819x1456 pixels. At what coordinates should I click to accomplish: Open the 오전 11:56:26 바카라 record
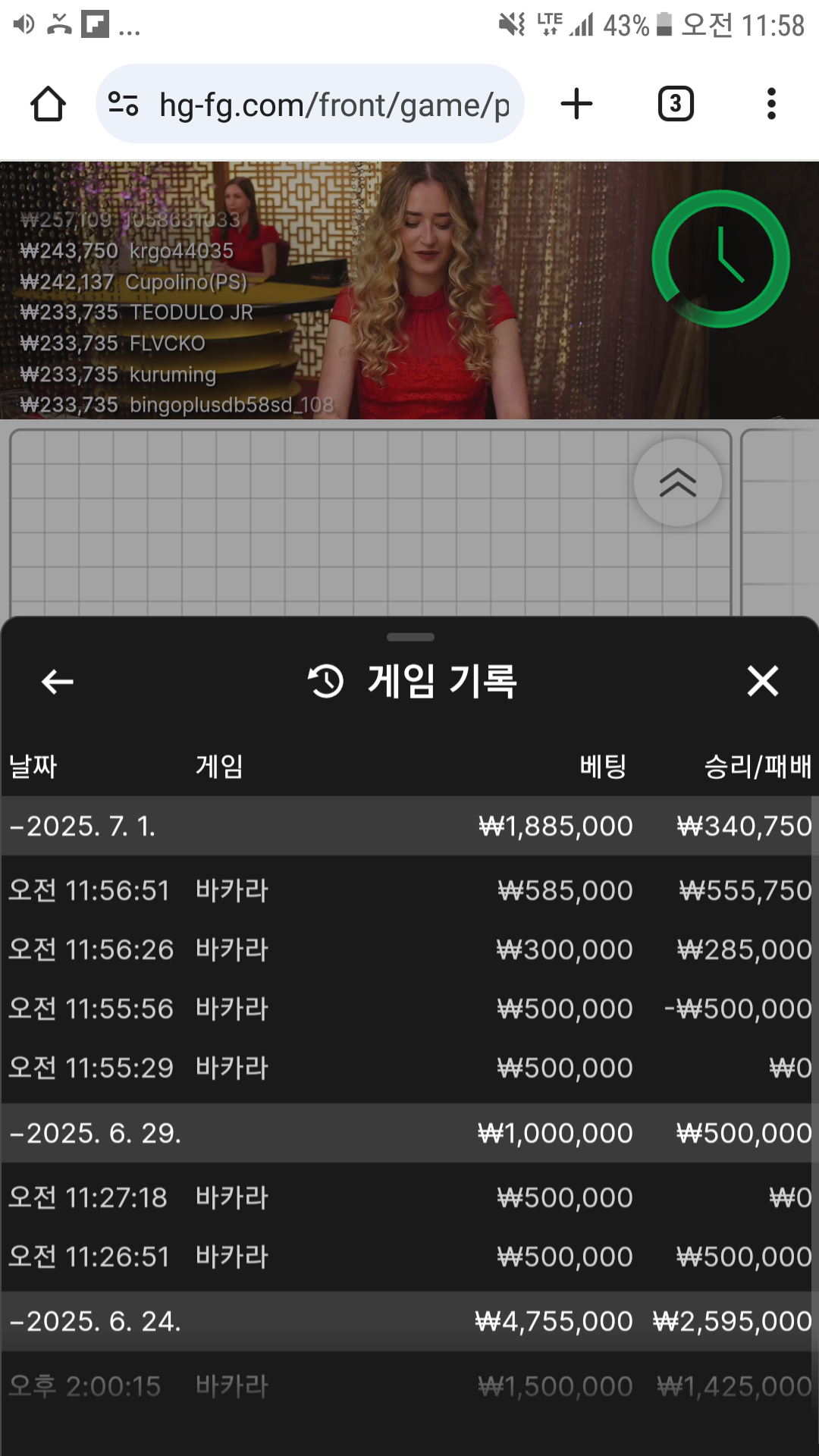click(x=409, y=949)
